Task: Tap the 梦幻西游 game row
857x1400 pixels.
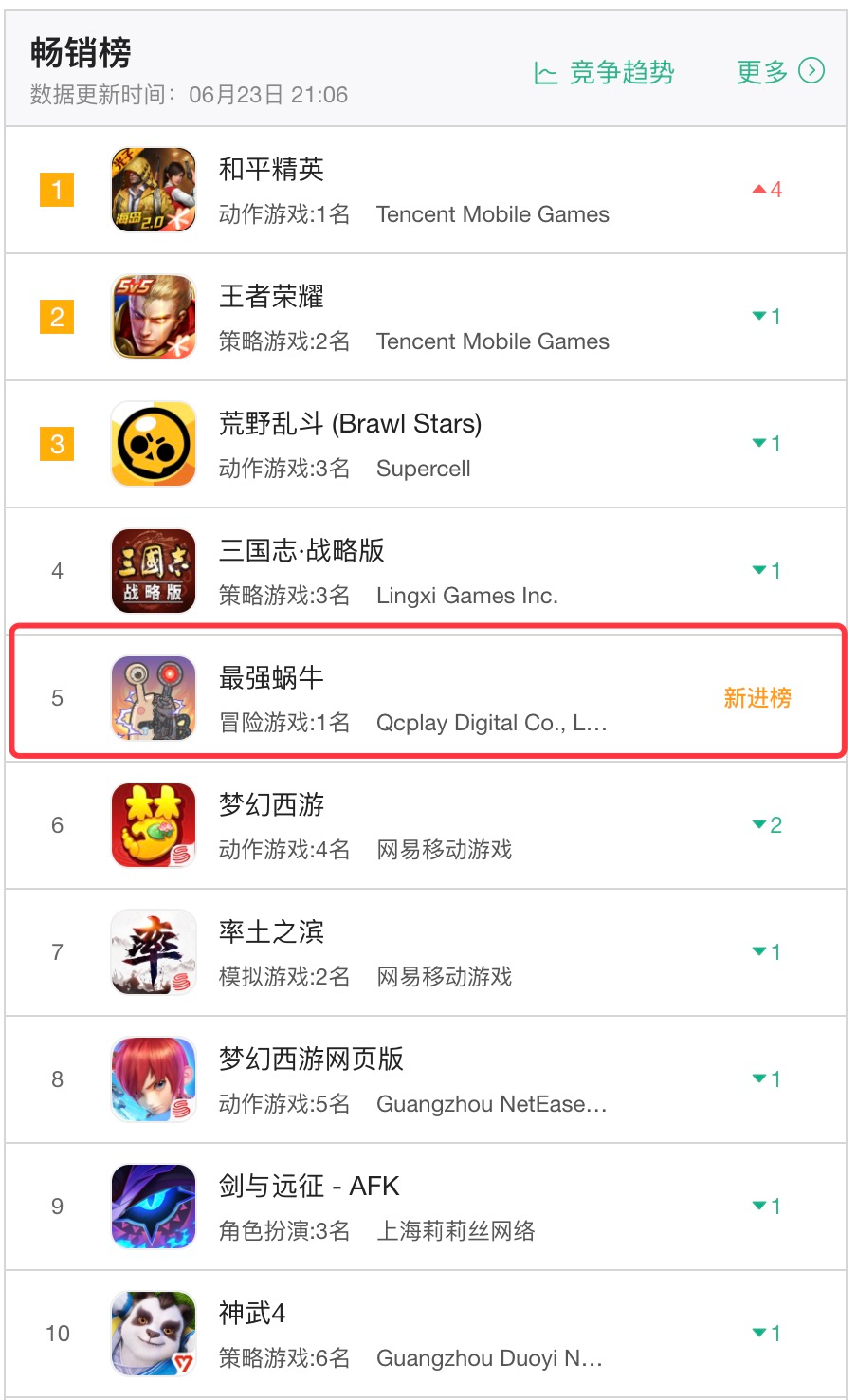Action: (x=426, y=825)
